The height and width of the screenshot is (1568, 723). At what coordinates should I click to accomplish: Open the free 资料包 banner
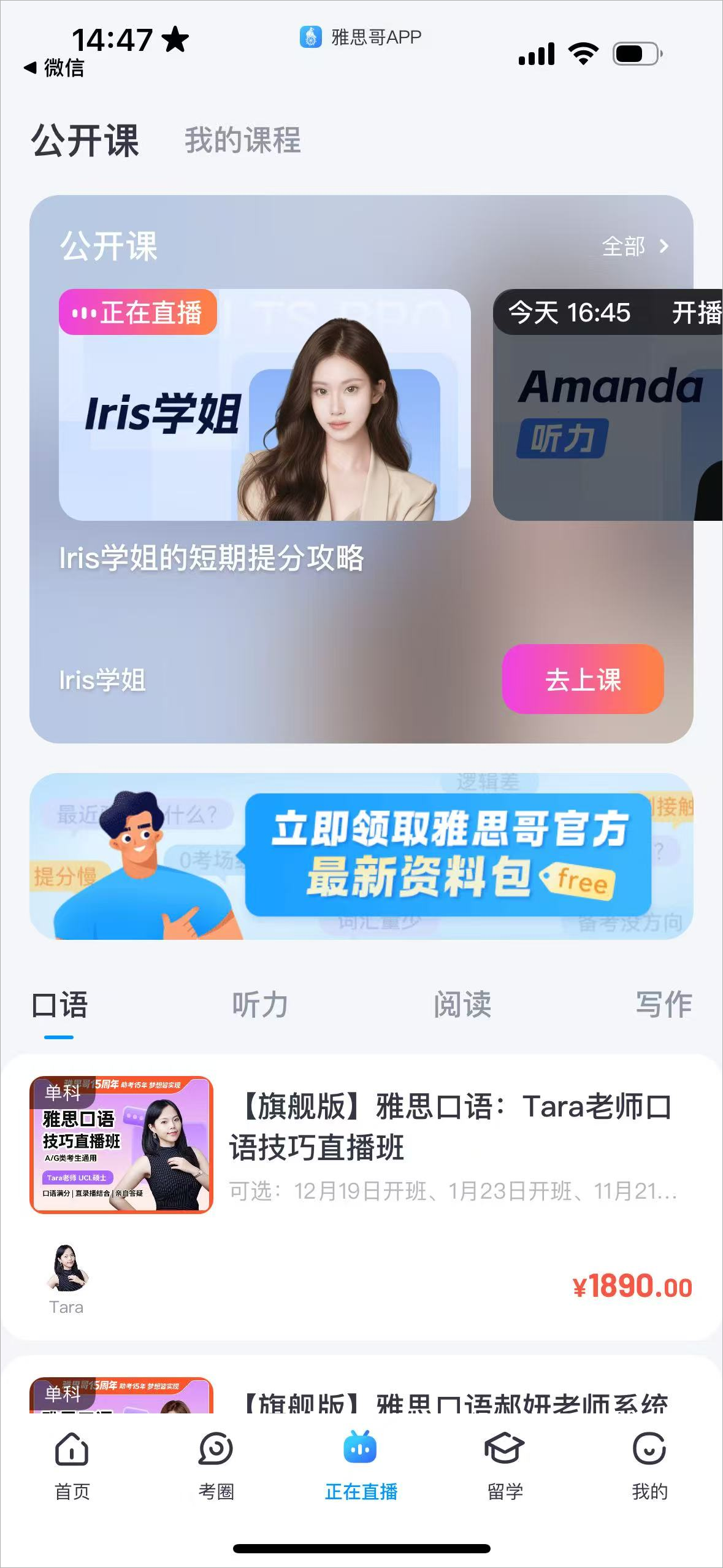(361, 856)
